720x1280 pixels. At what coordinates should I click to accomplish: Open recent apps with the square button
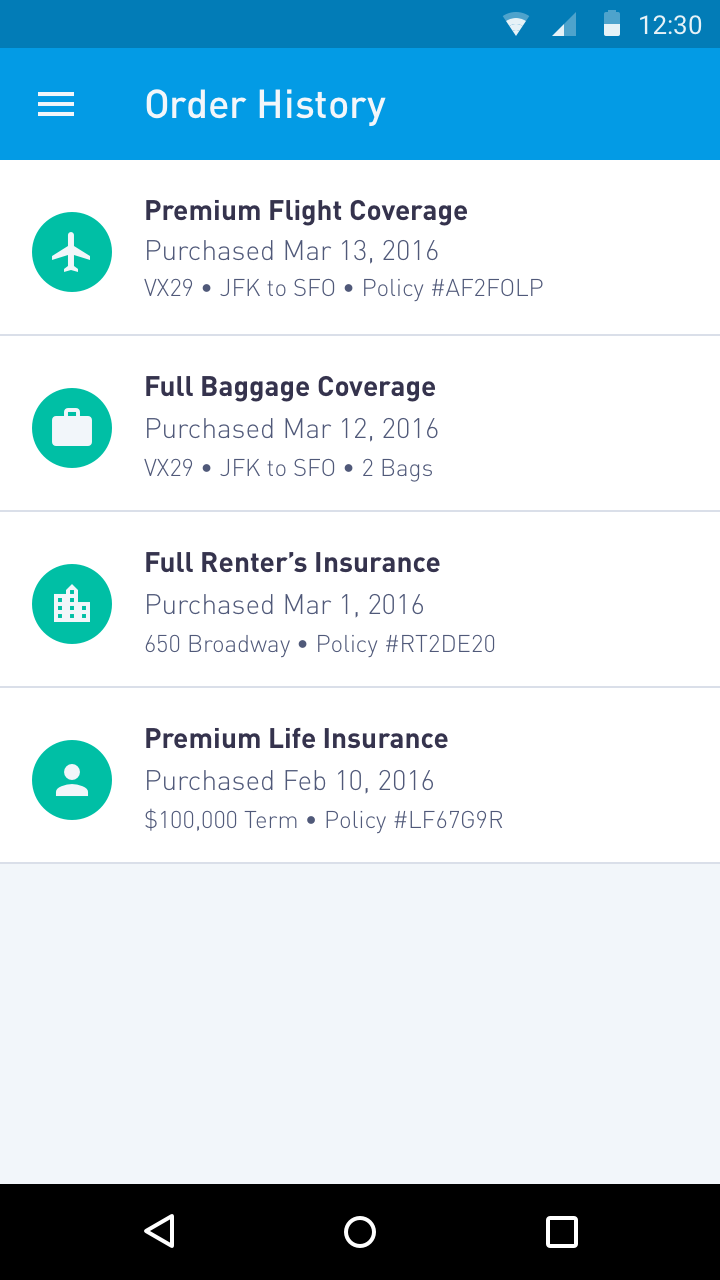(x=562, y=1231)
